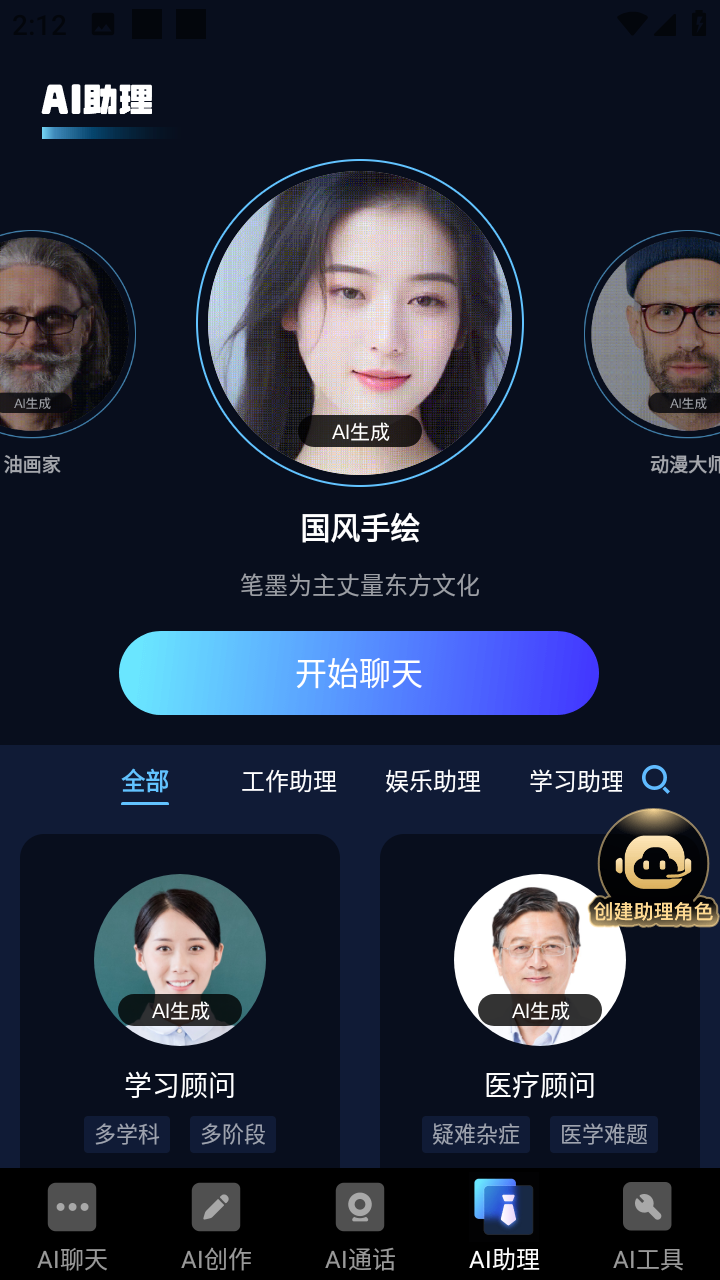This screenshot has width=720, height=1280.
Task: Go to AI创作 in bottom navigation
Action: 216,1225
